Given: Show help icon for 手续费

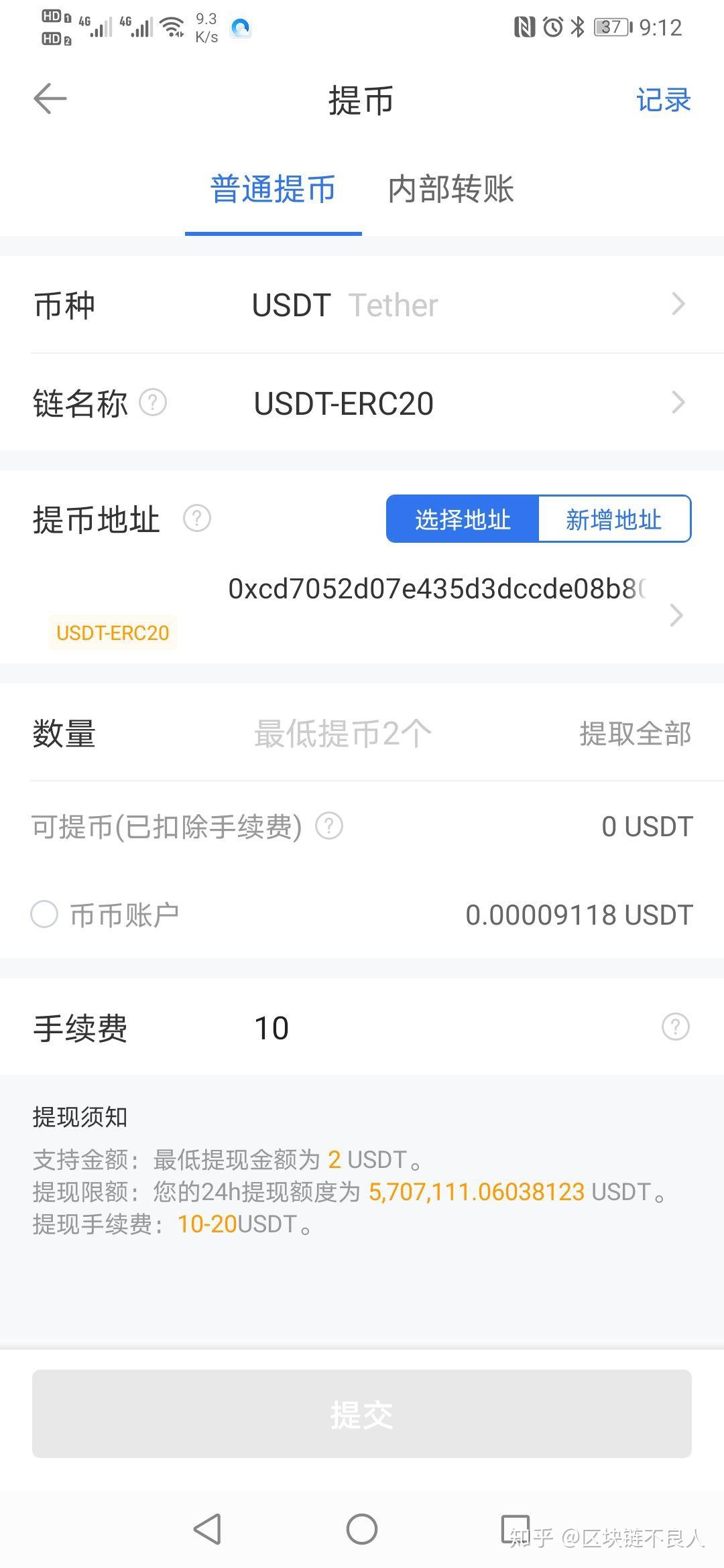Looking at the screenshot, I should [x=675, y=1027].
